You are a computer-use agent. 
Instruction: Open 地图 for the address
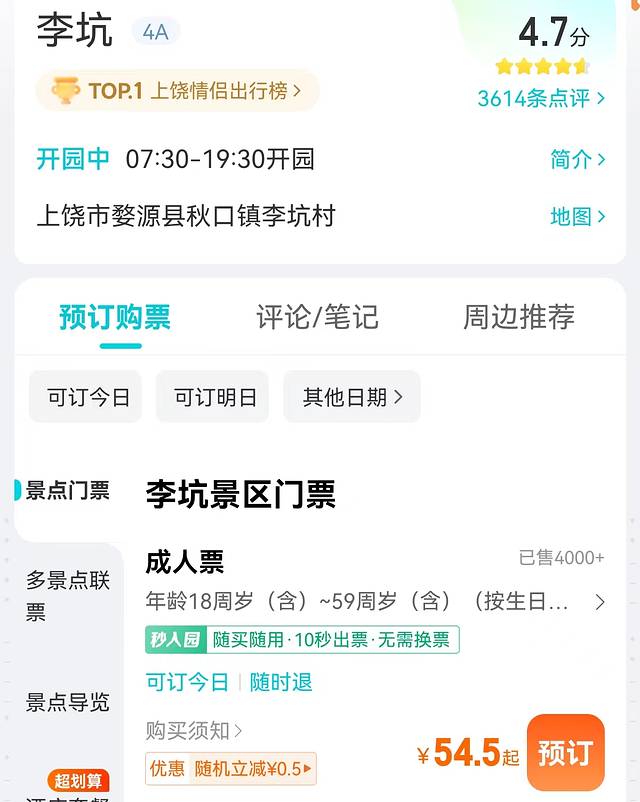[578, 216]
